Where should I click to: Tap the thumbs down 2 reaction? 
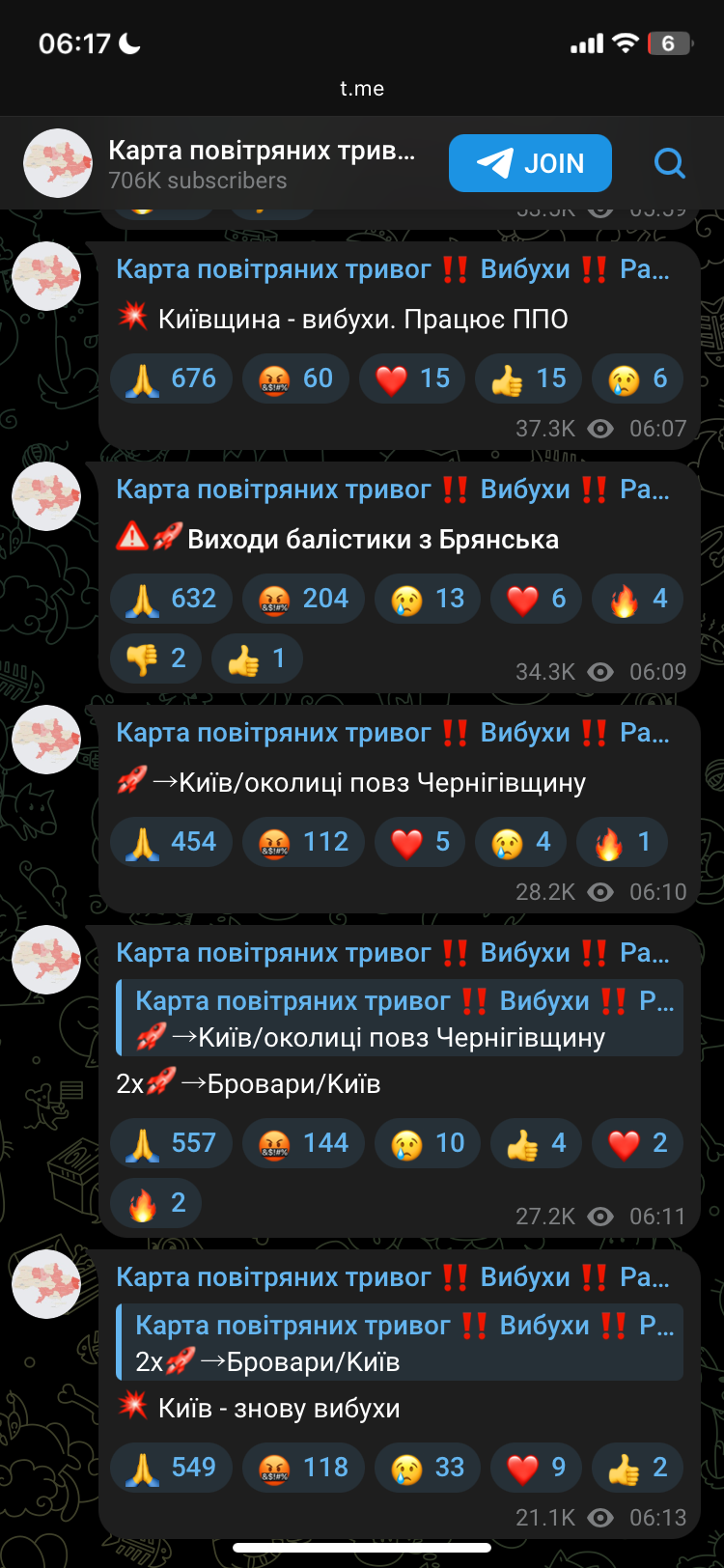tap(155, 658)
